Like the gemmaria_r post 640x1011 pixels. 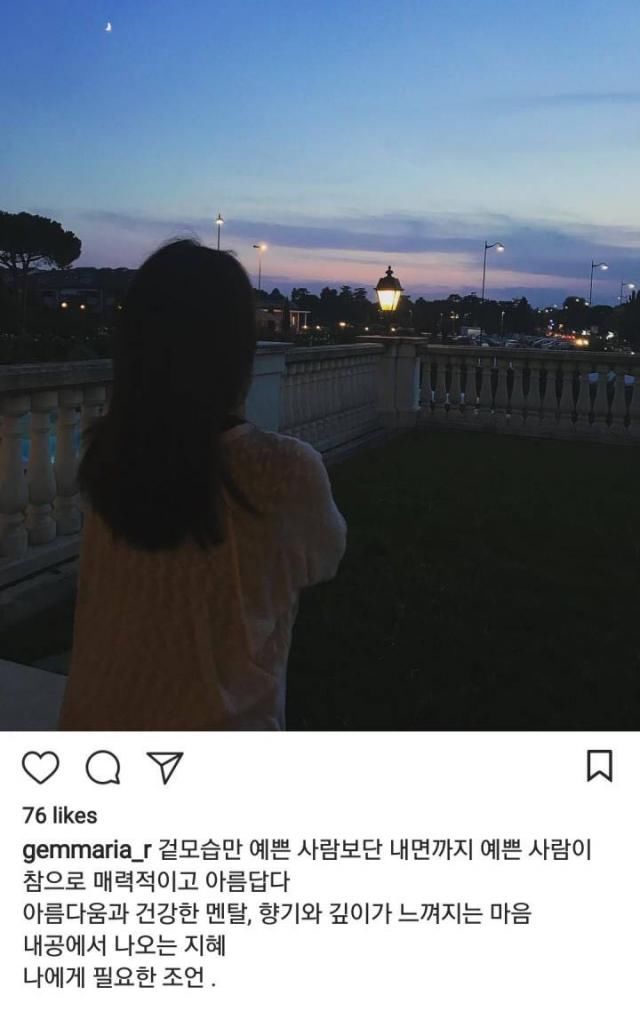click(40, 767)
